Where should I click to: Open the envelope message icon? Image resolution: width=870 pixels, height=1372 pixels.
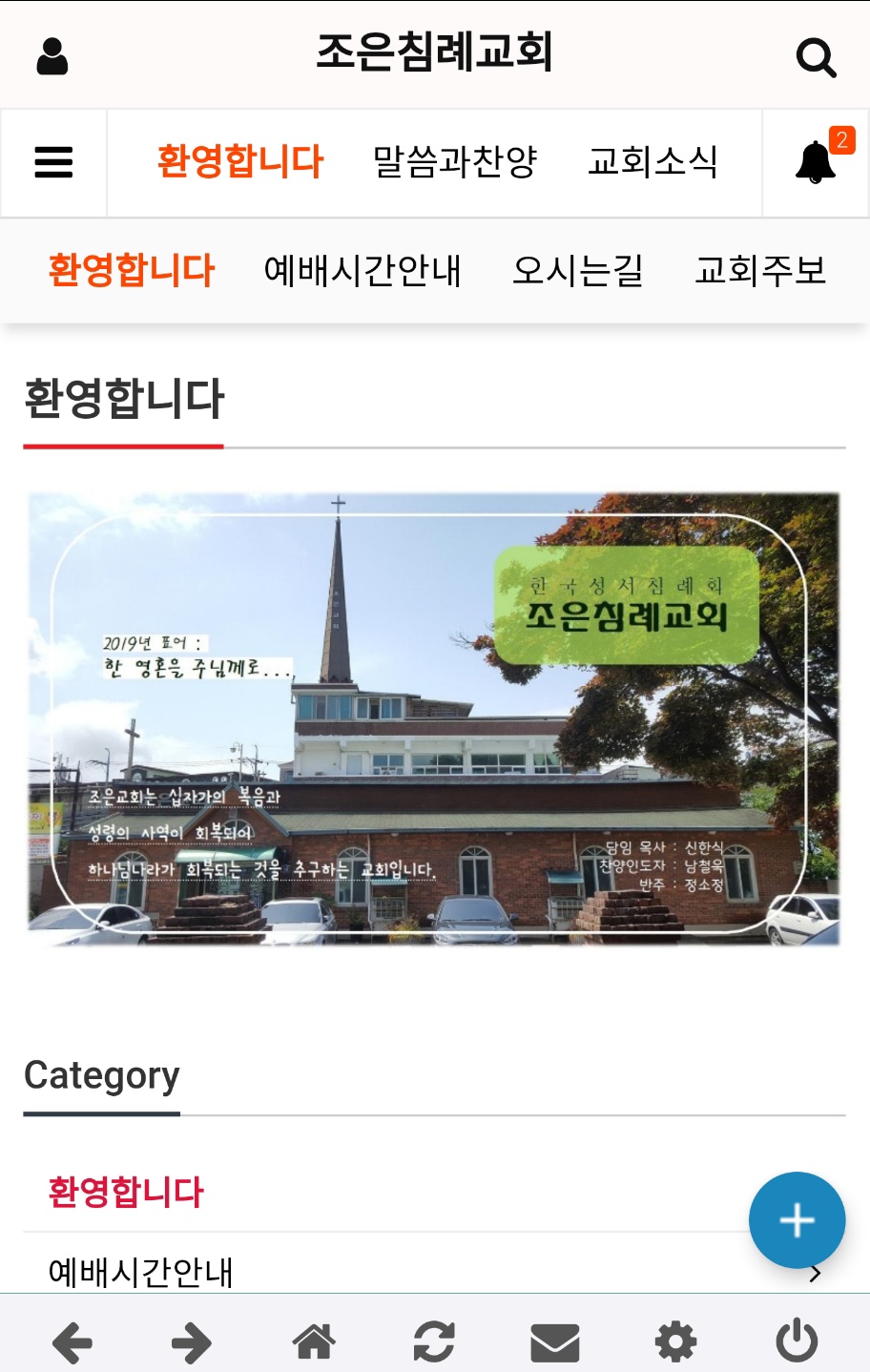pos(555,1342)
